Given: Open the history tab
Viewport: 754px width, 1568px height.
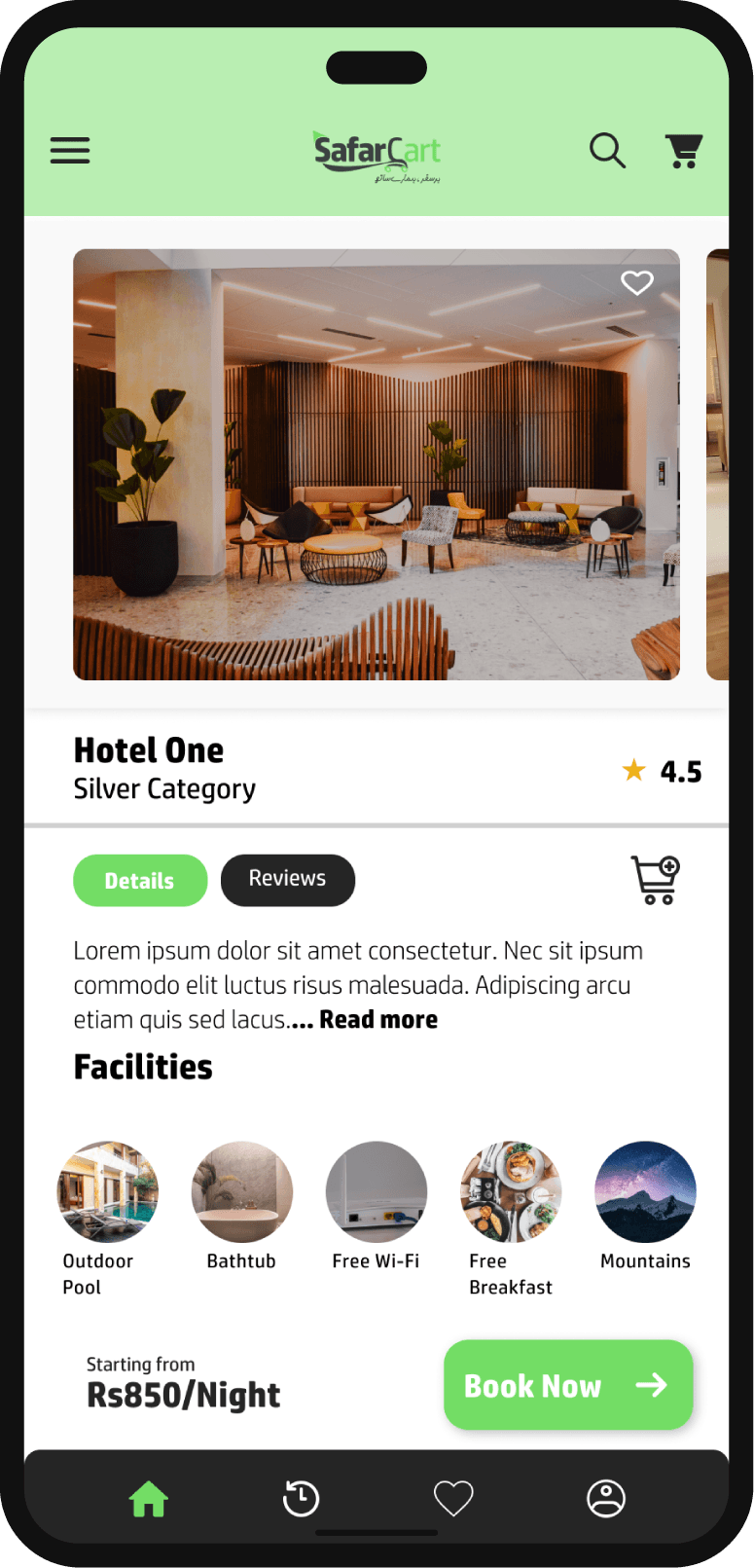Looking at the screenshot, I should click(301, 1499).
